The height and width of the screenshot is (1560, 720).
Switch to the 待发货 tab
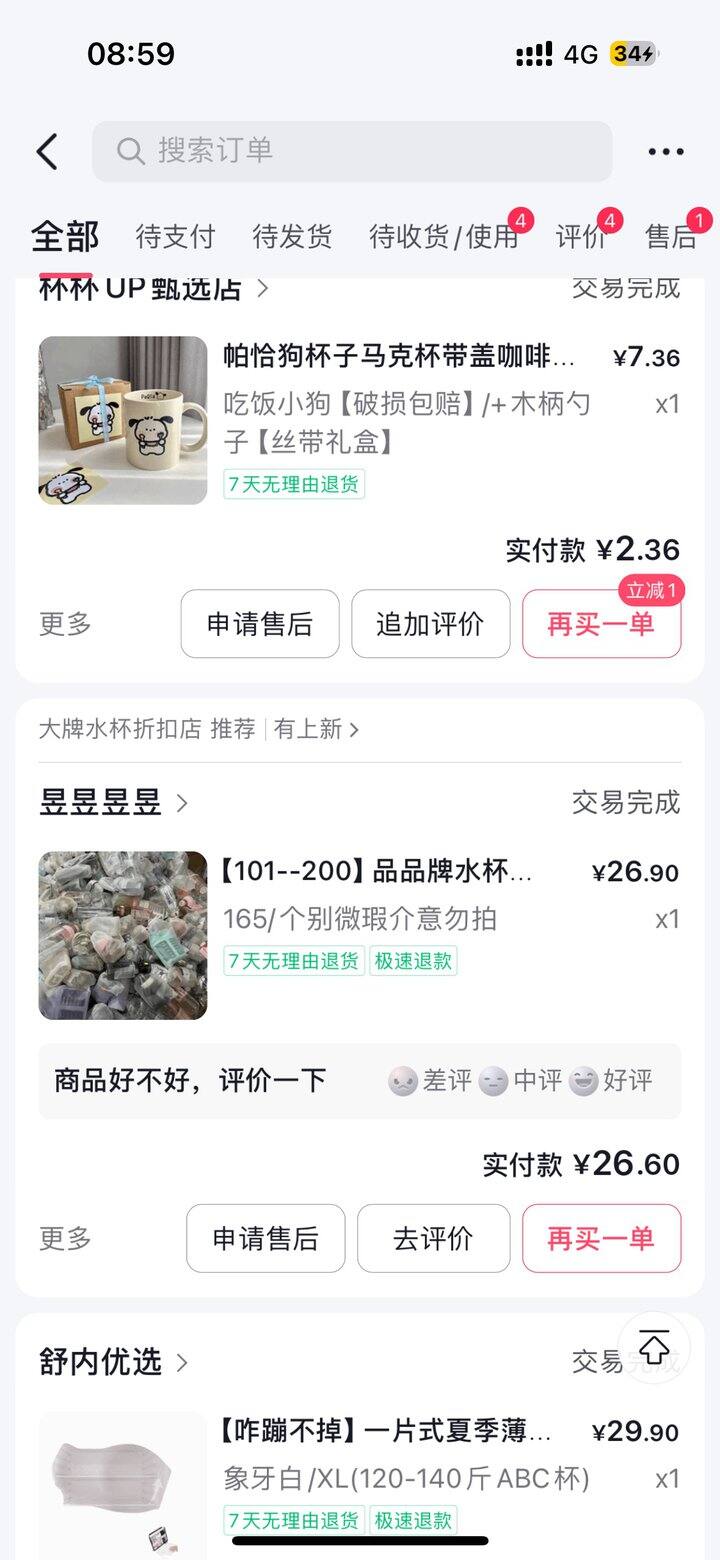click(292, 237)
